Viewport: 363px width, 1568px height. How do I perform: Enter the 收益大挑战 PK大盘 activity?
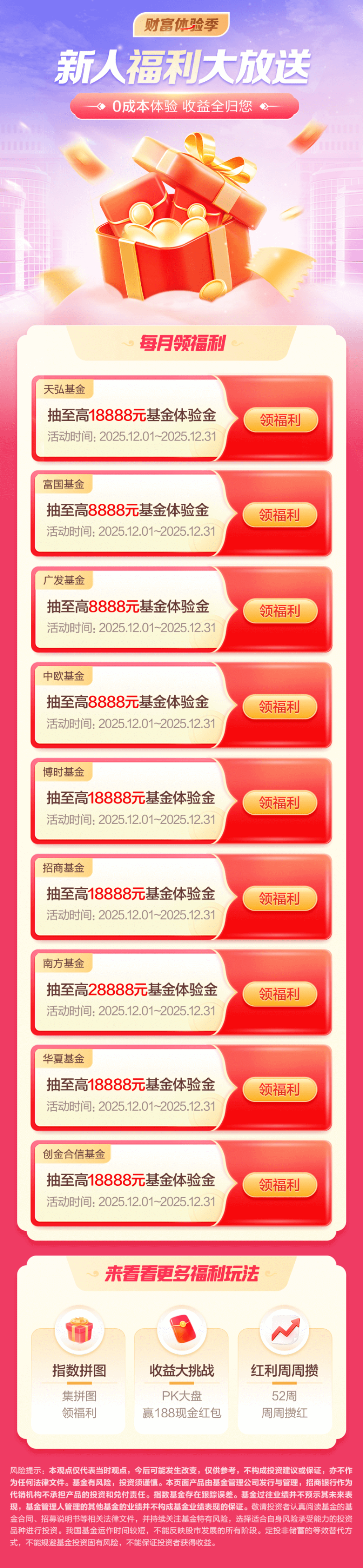182,1378
